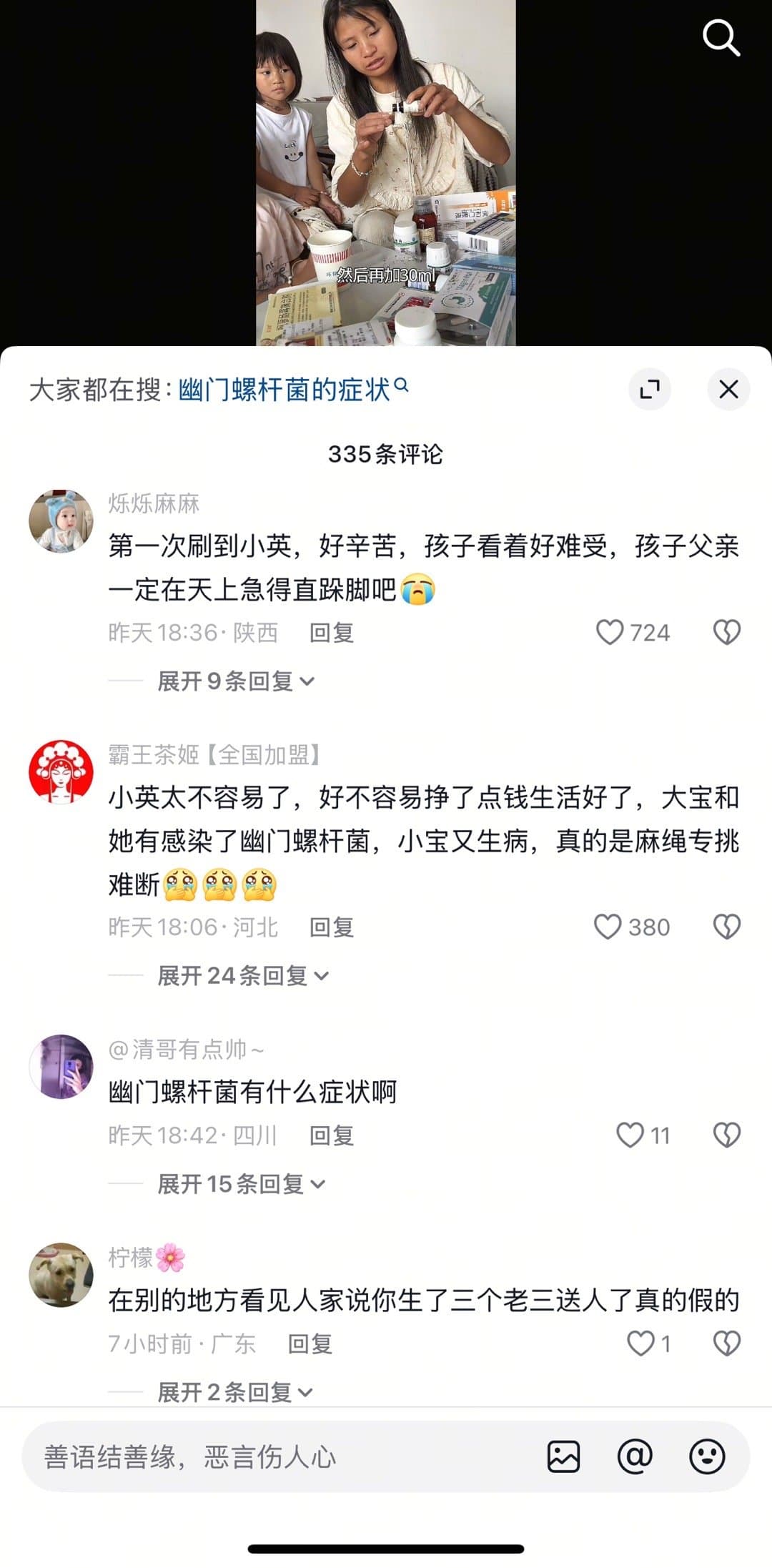Dislike 柠檬's comment
This screenshot has height=1568, width=772.
[726, 1343]
